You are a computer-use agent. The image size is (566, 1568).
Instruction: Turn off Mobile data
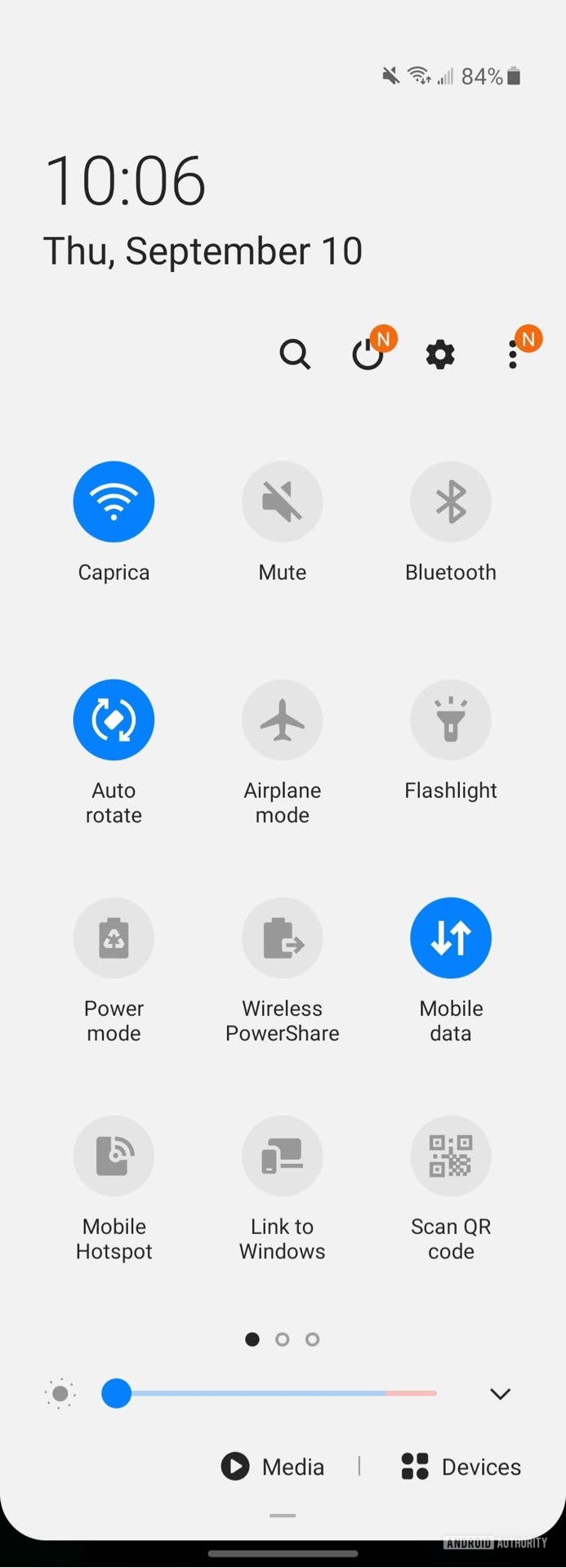[451, 938]
